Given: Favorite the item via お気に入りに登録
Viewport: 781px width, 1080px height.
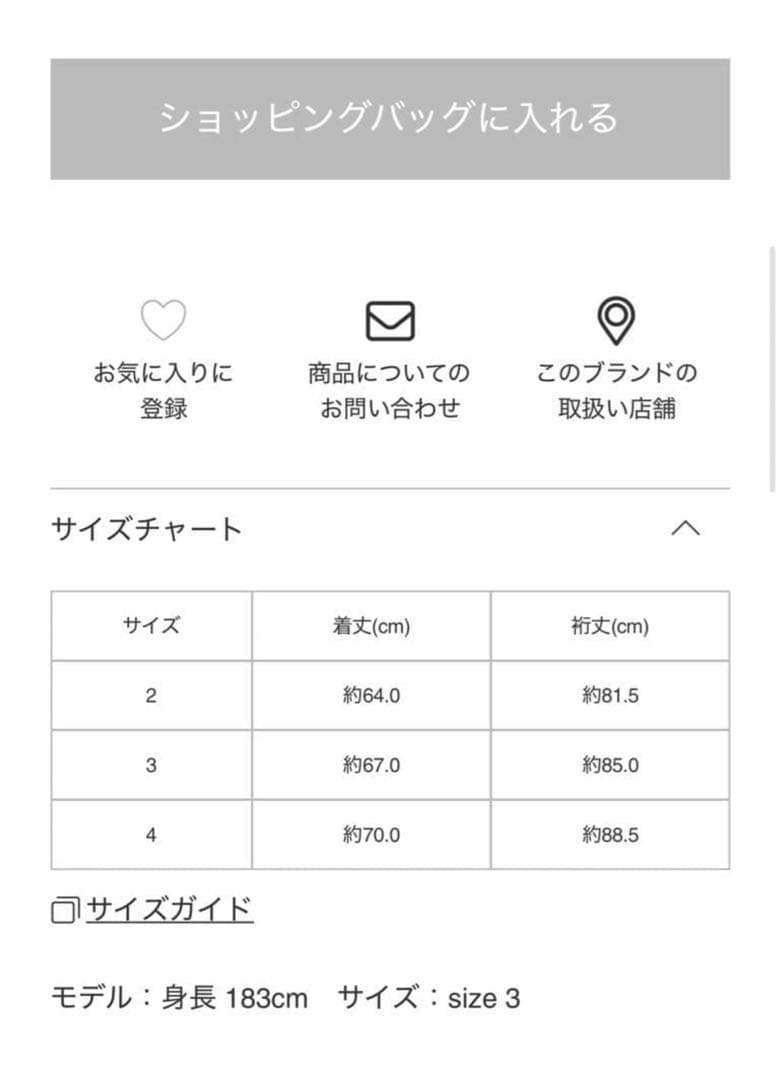Looking at the screenshot, I should (165, 391).
